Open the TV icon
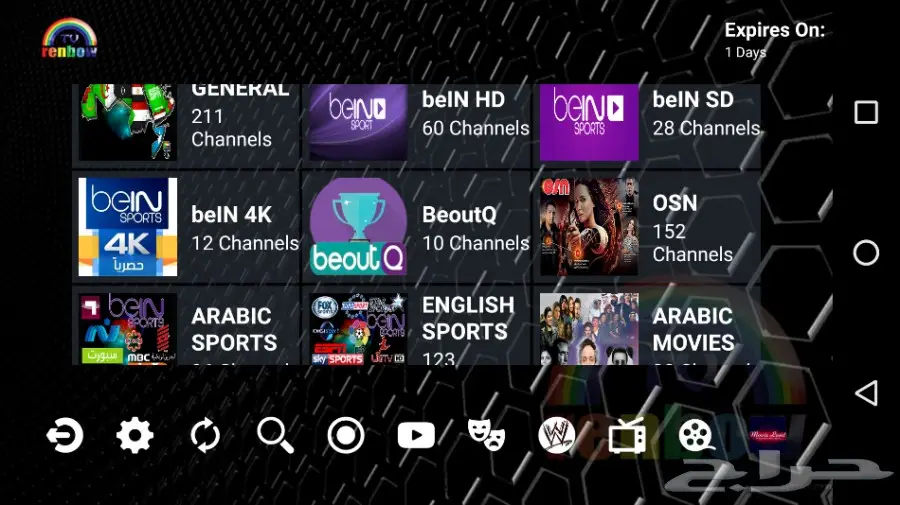Screen dimensions: 900x505 627,436
